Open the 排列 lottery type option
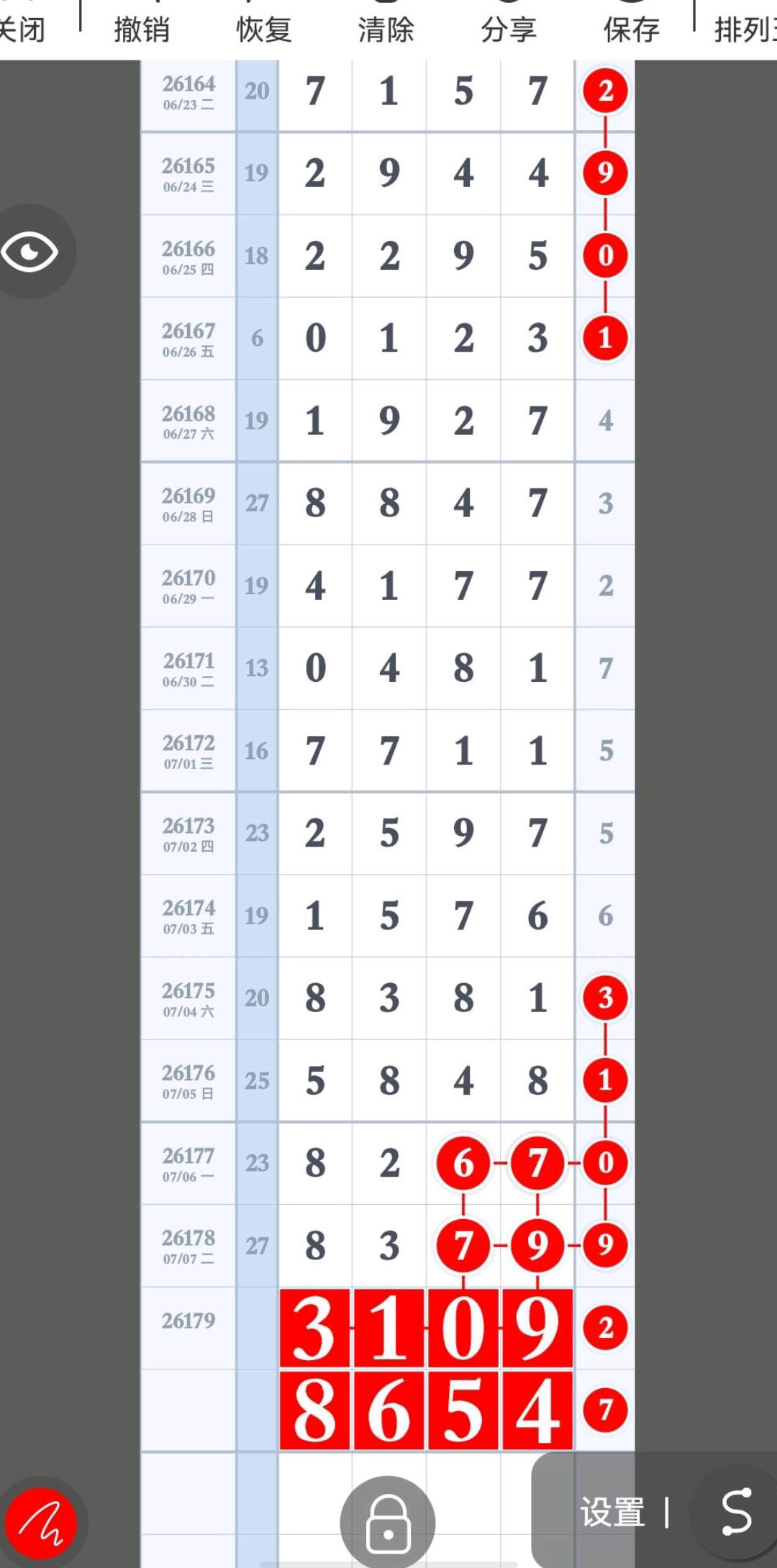 pos(745,29)
